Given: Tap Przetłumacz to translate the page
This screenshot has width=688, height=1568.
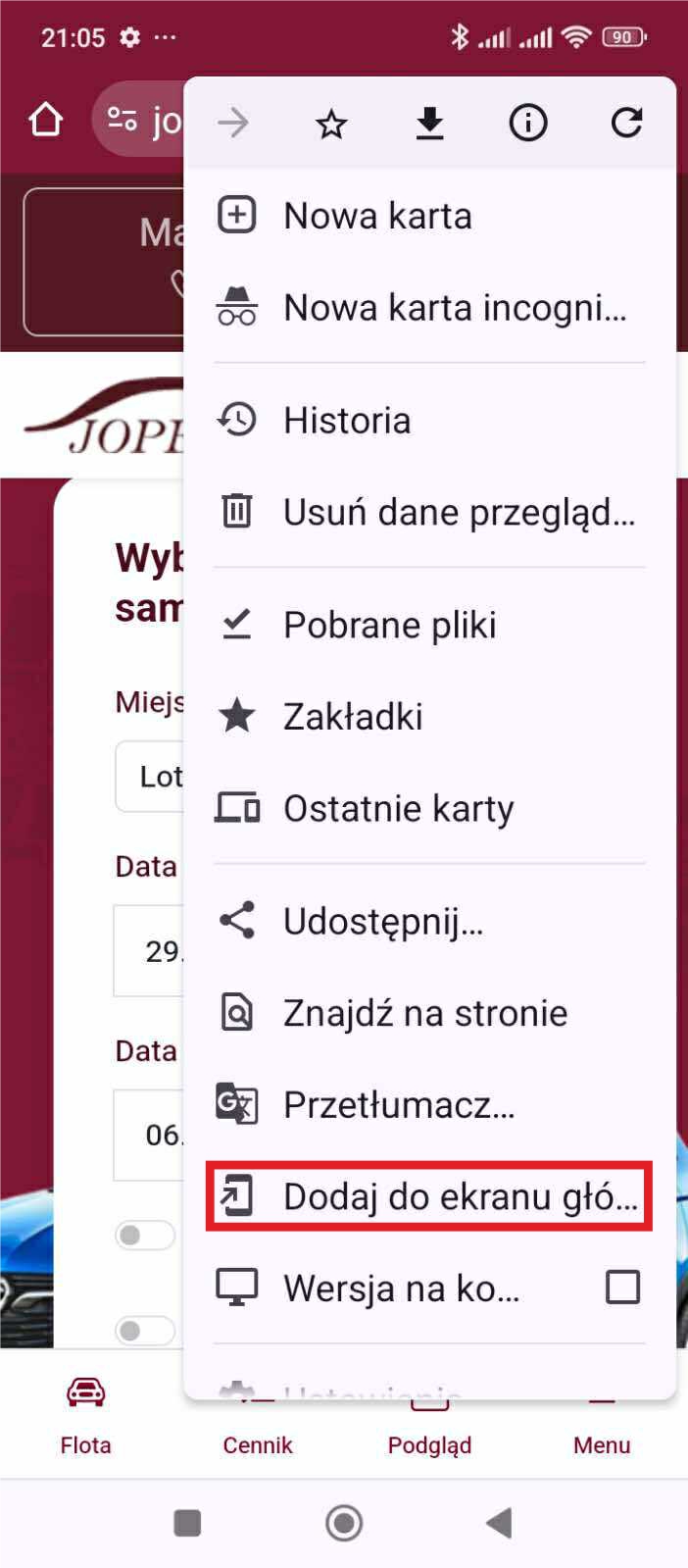Looking at the screenshot, I should pyautogui.click(x=398, y=1105).
